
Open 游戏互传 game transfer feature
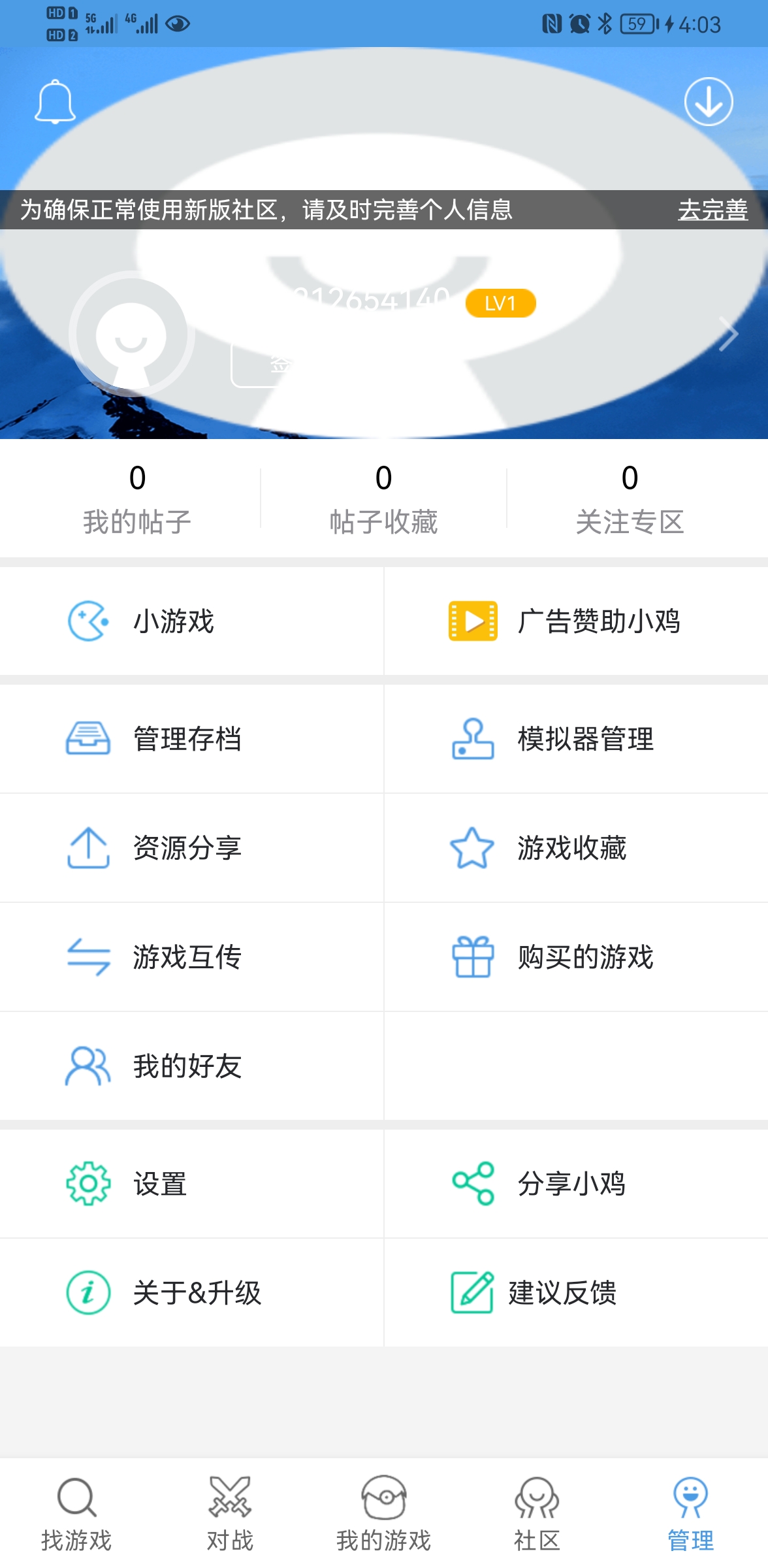point(186,957)
